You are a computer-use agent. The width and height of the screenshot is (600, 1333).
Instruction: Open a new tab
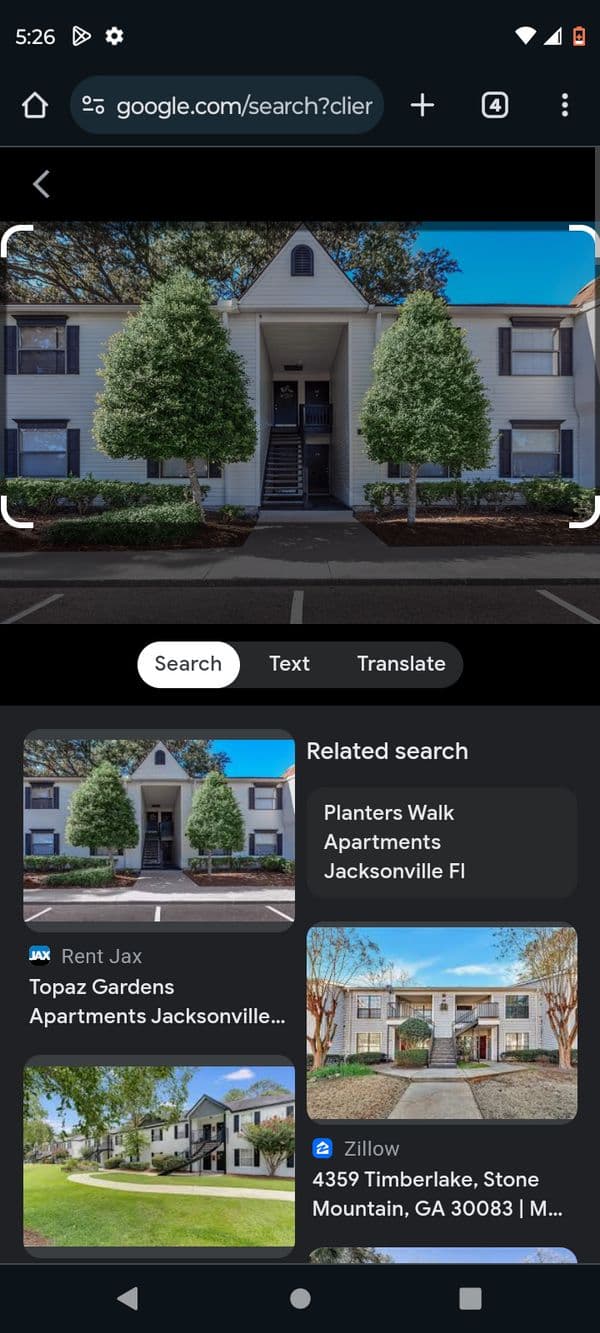423,105
